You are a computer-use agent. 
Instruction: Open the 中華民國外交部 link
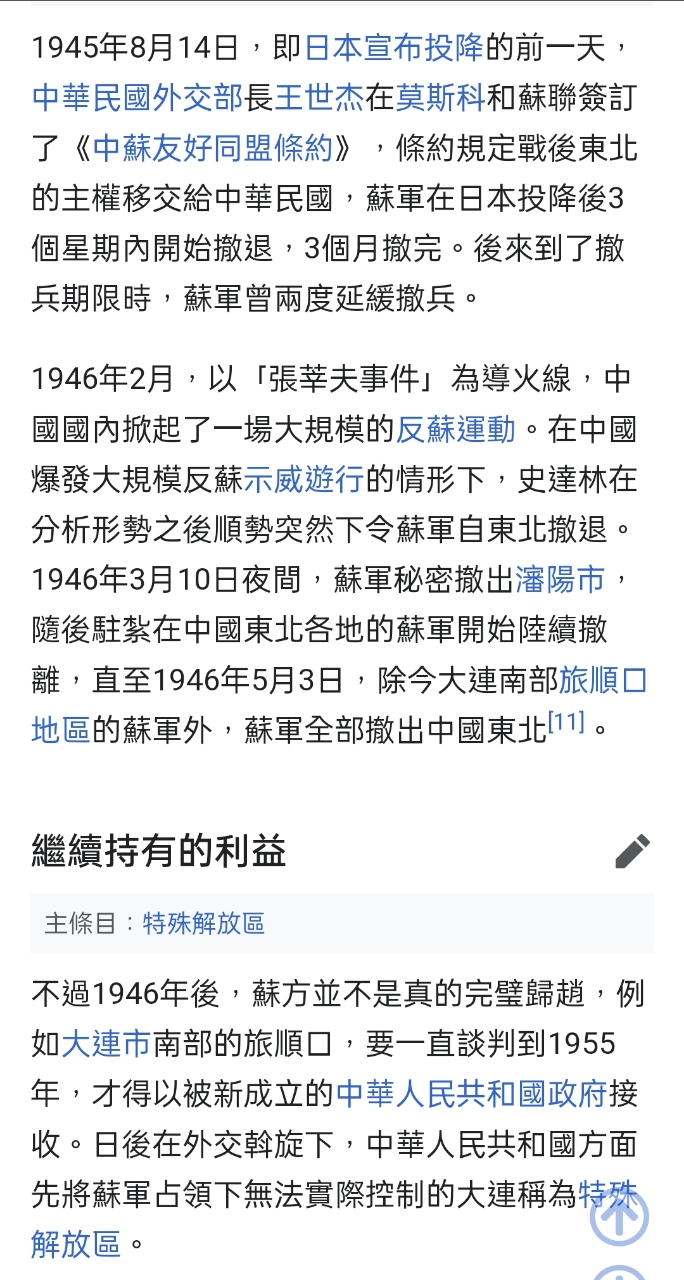pyautogui.click(x=137, y=97)
